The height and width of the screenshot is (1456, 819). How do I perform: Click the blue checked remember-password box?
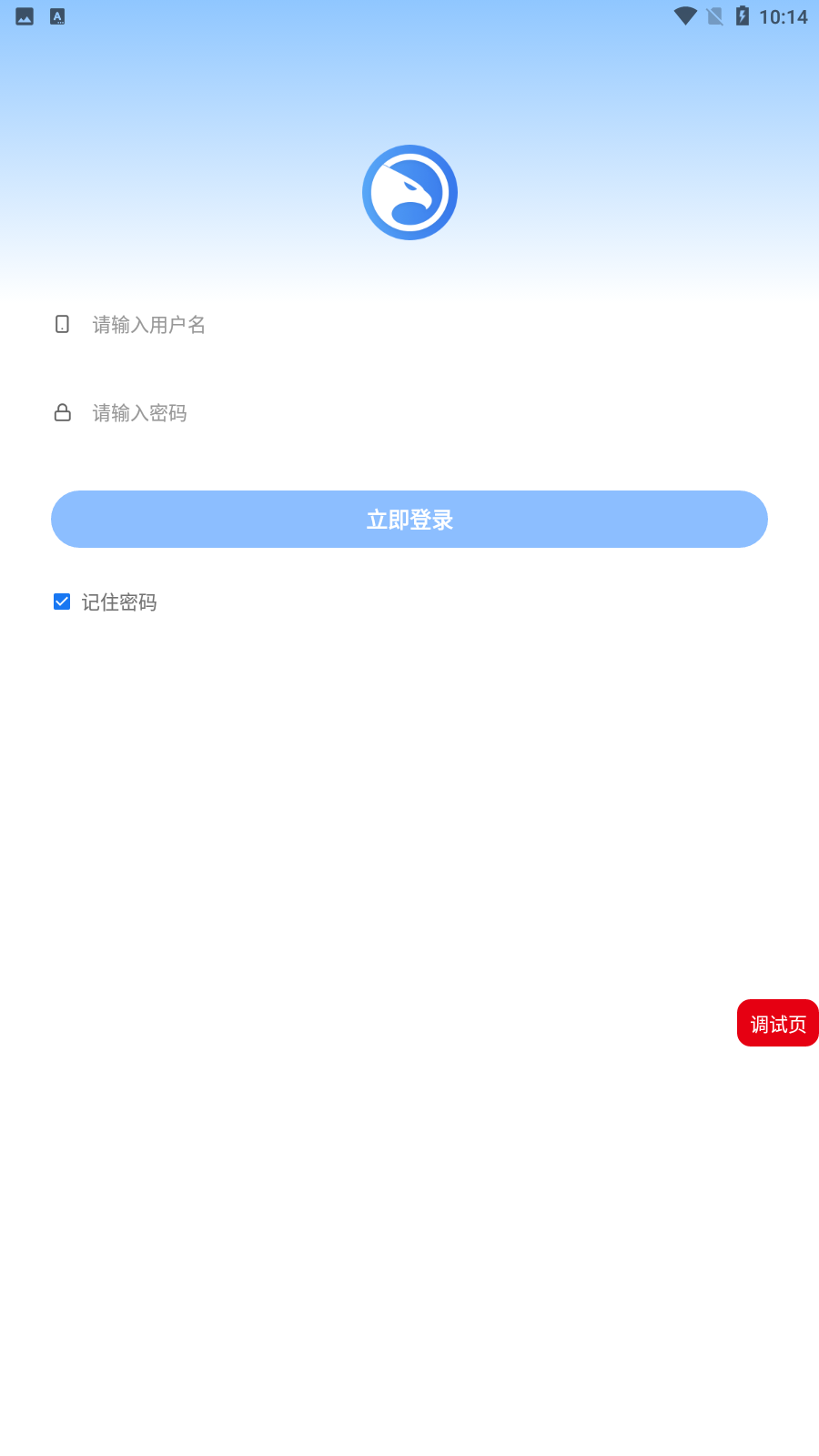point(61,601)
